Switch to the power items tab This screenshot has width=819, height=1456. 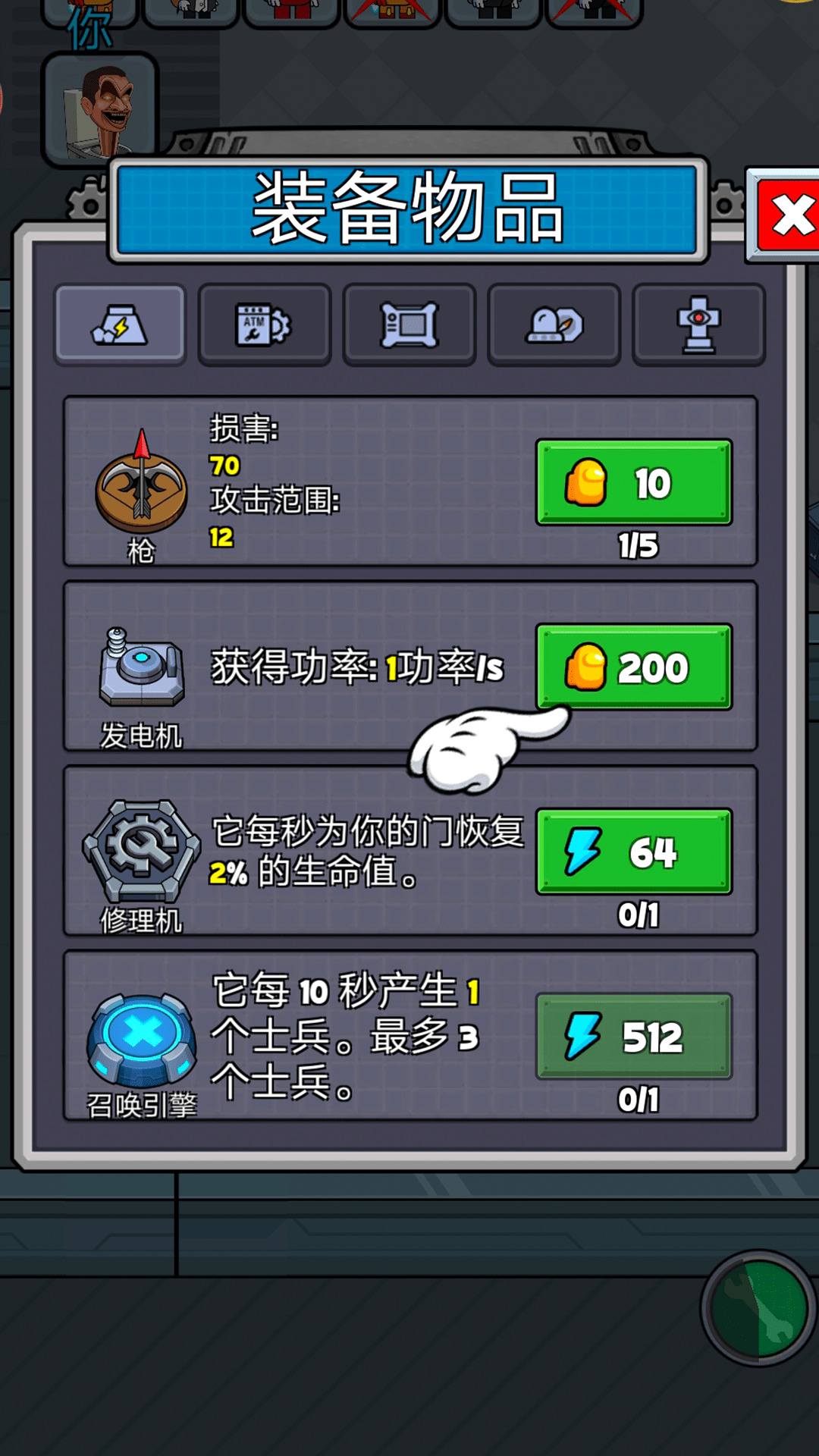[120, 325]
